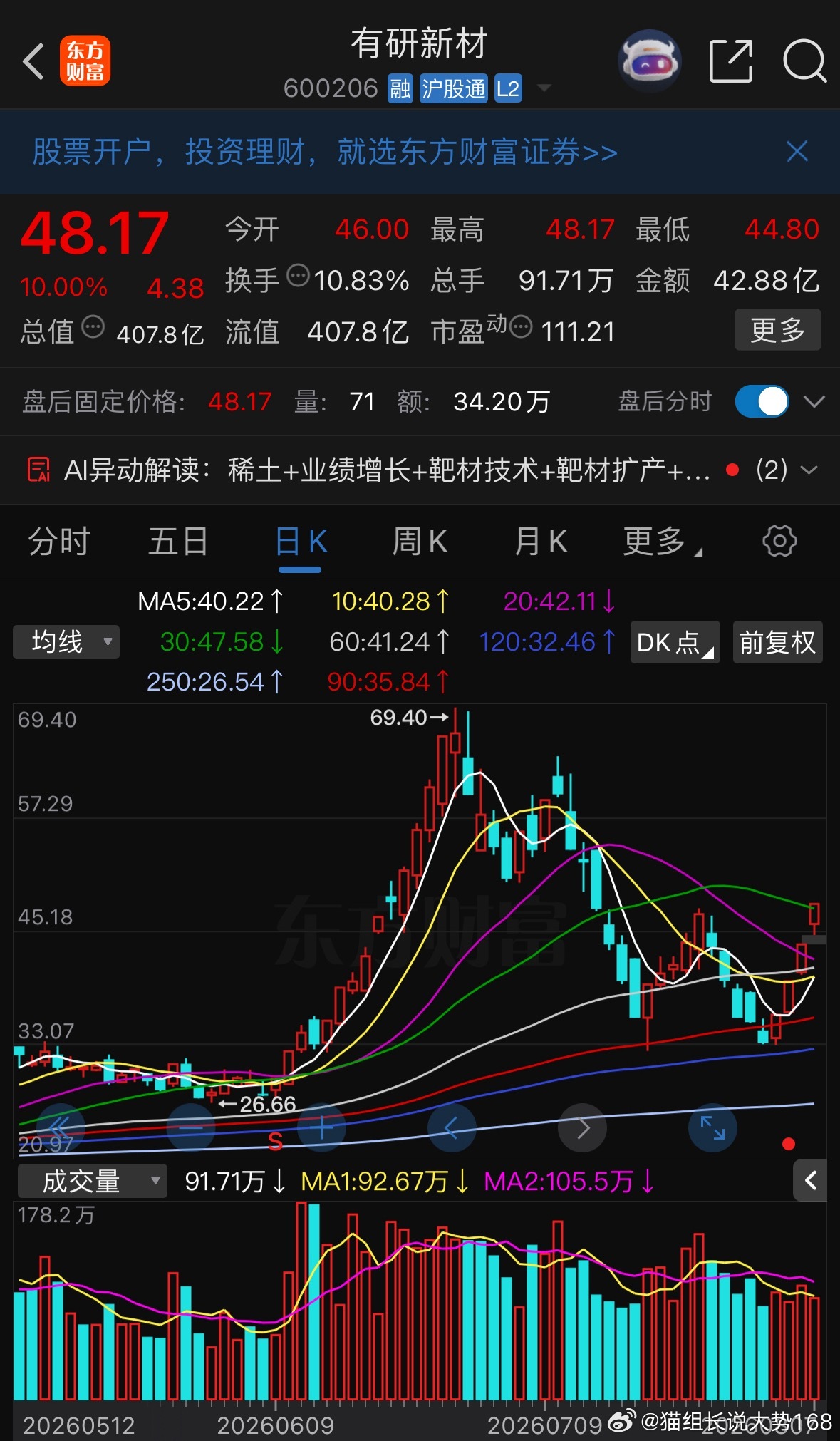
Task: Open the 更多 chart period menu
Action: click(661, 542)
